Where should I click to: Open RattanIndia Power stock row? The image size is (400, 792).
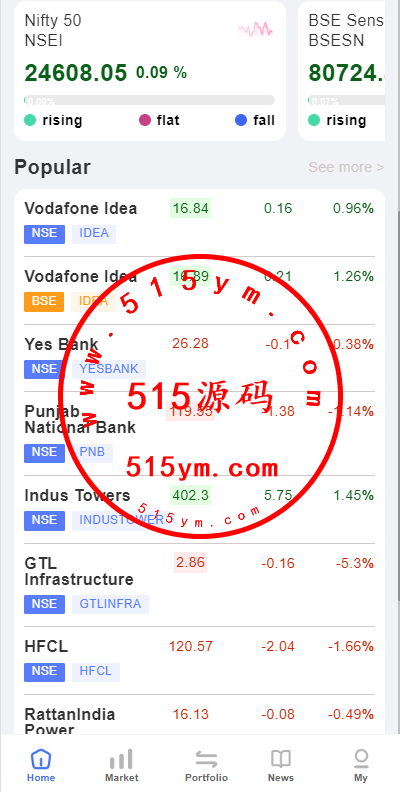click(199, 715)
